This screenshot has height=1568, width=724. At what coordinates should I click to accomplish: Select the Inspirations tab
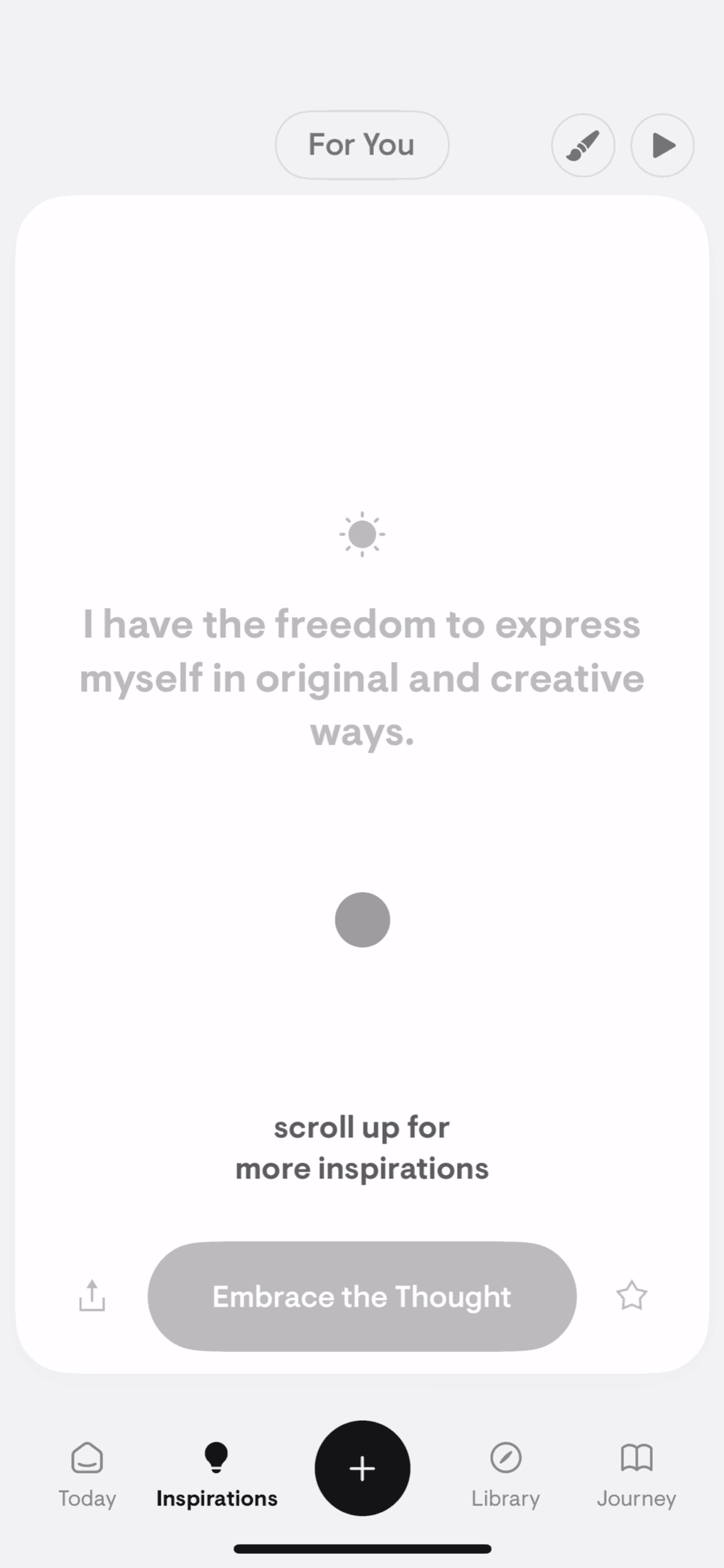(217, 1474)
